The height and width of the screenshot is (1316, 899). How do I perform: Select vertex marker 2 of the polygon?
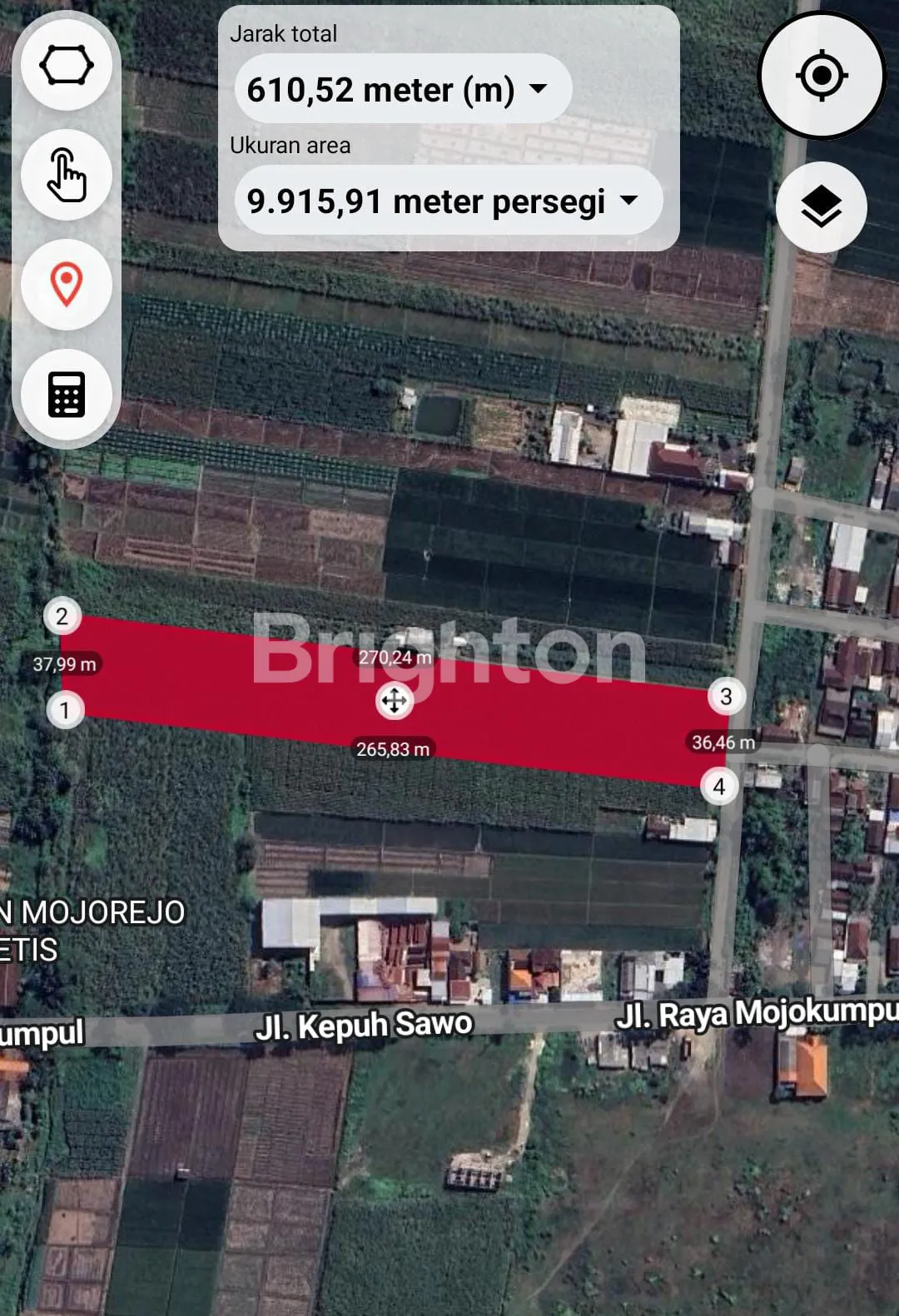(x=62, y=617)
